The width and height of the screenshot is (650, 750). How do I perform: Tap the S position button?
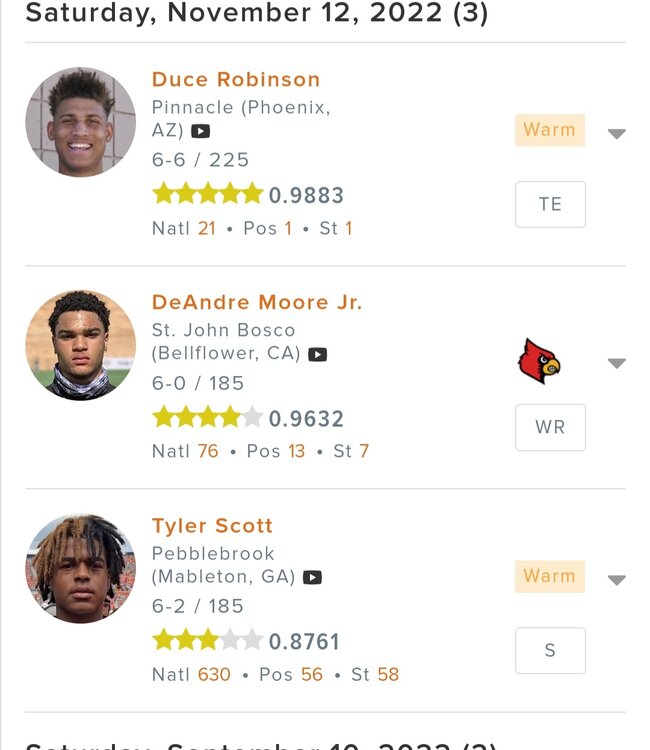pyautogui.click(x=550, y=650)
